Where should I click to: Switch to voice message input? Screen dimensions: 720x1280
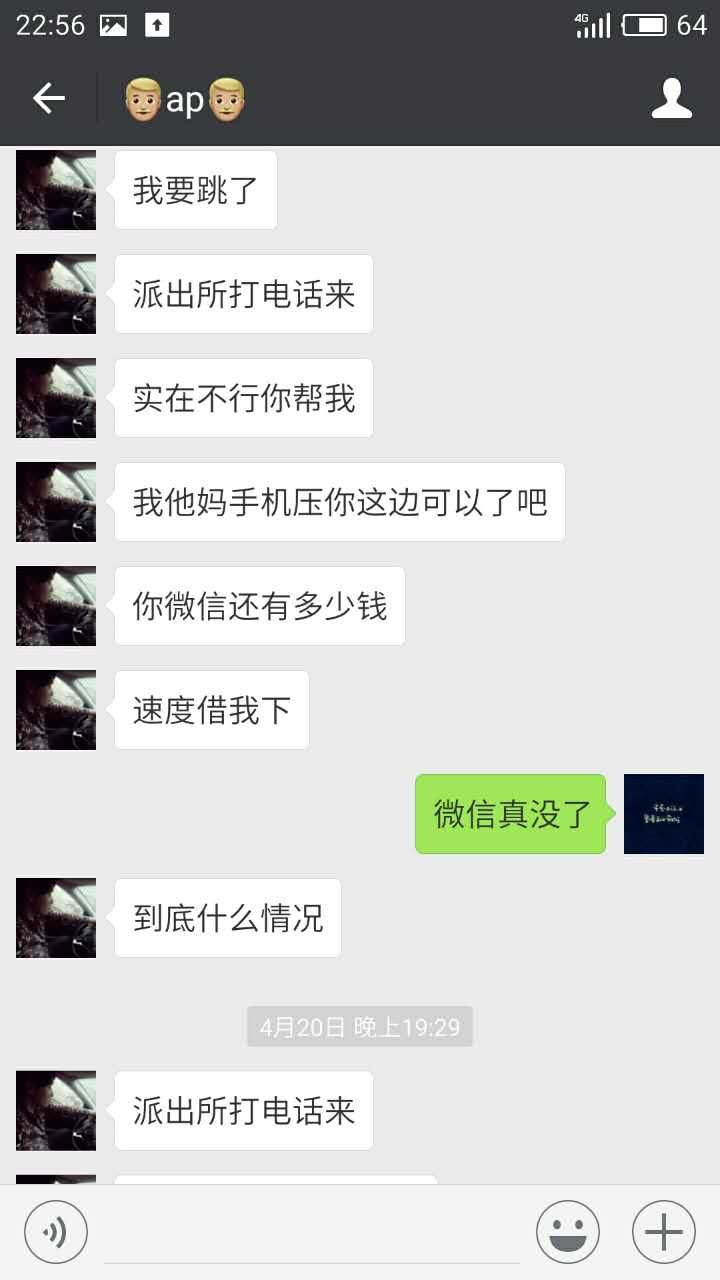(56, 1232)
